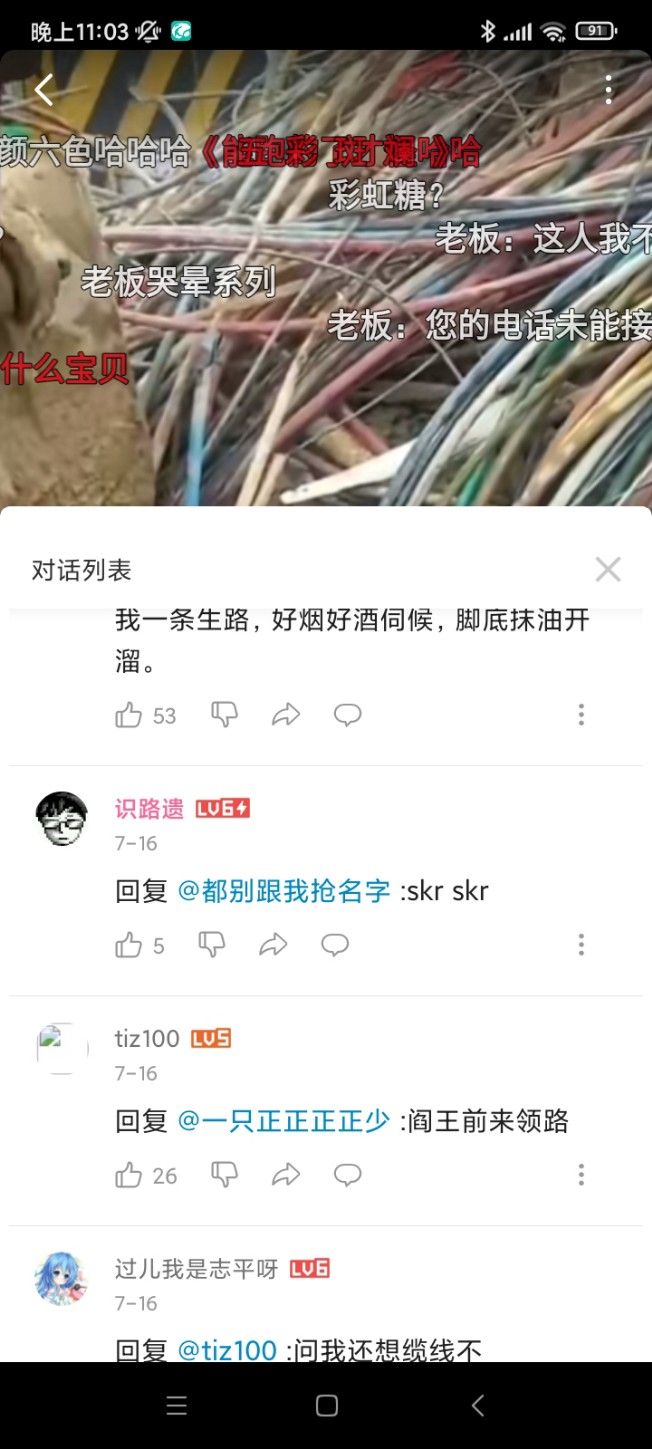Image resolution: width=652 pixels, height=1449 pixels.
Task: Dislike 识路遗's comment
Action: (x=212, y=944)
